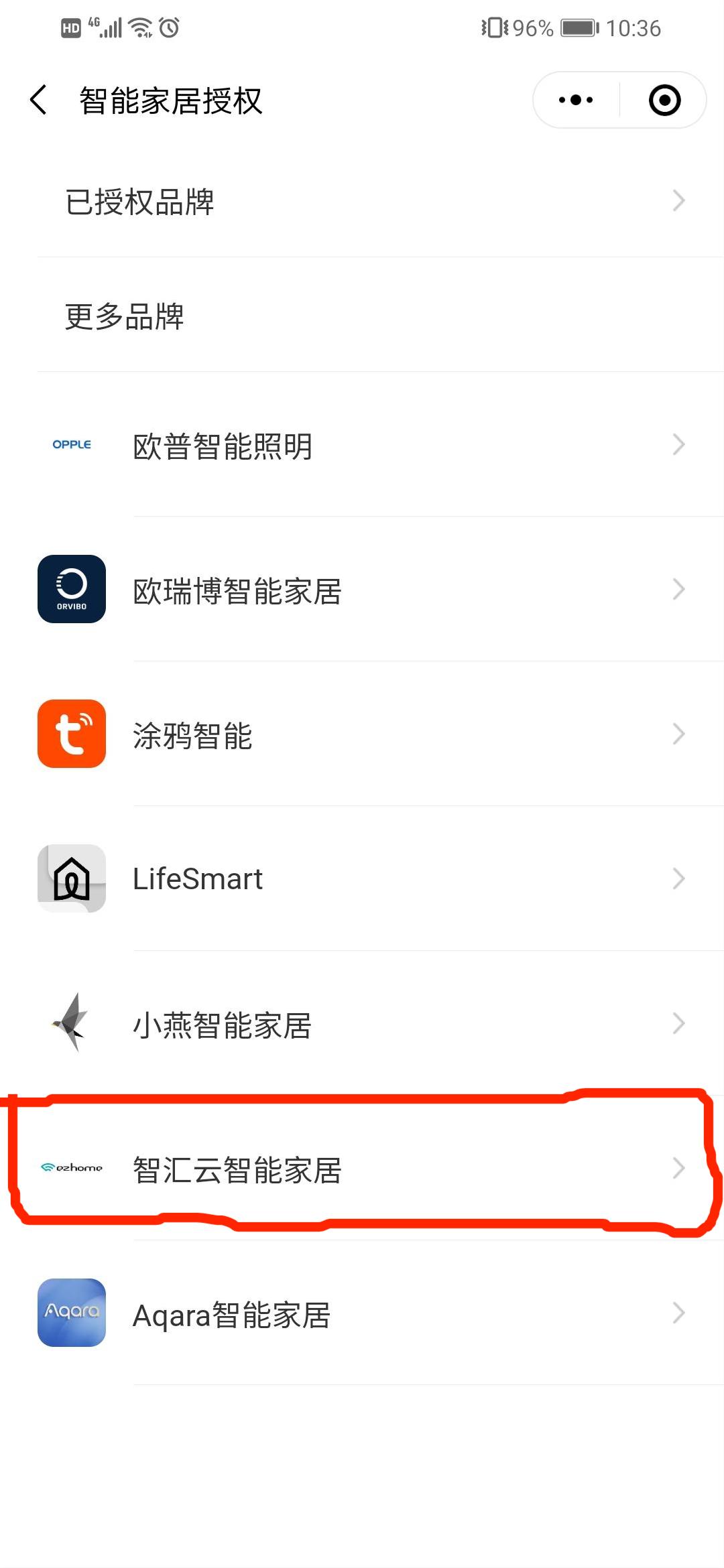Choose Aqara智能家居 brand
Screen dimensions: 724x1568
[x=362, y=1313]
